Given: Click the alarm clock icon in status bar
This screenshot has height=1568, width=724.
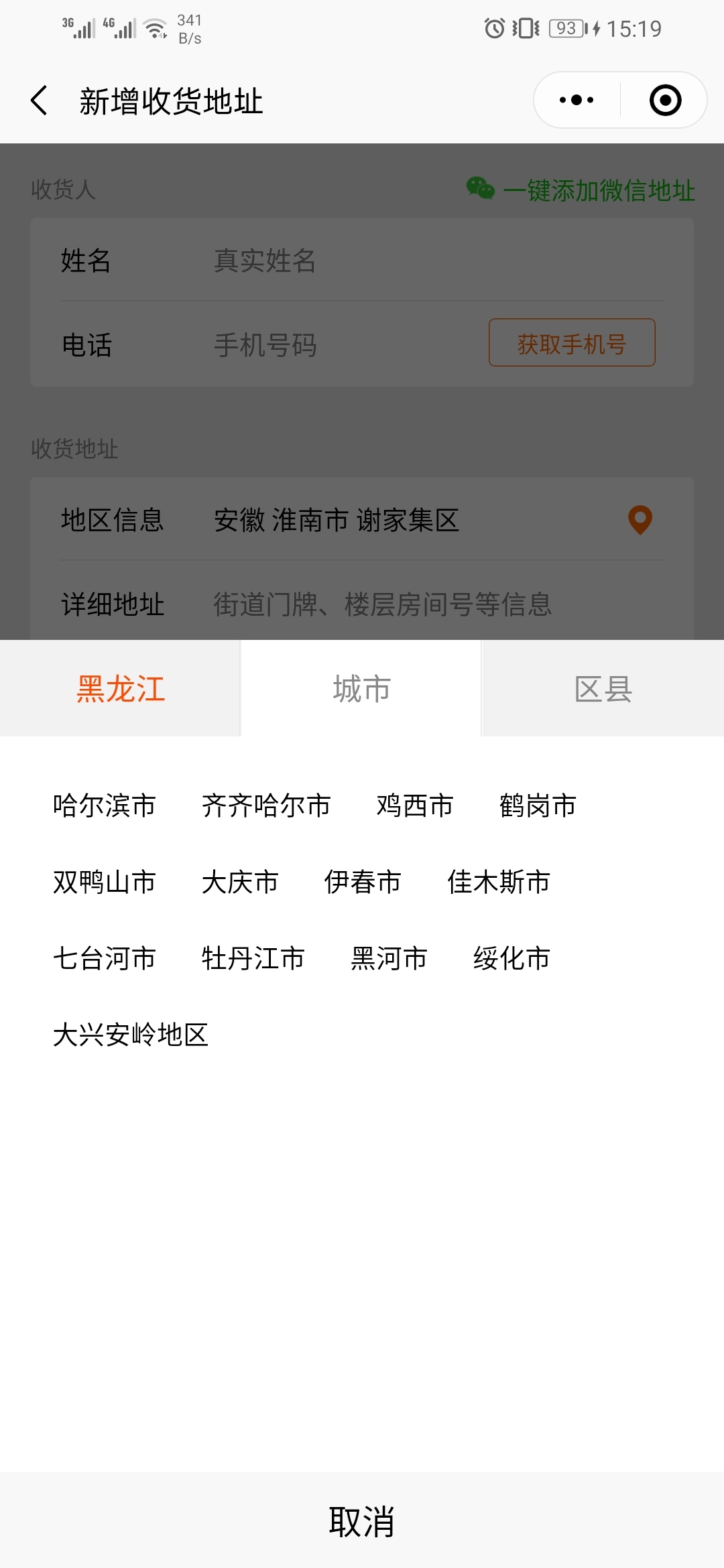Looking at the screenshot, I should click(493, 28).
